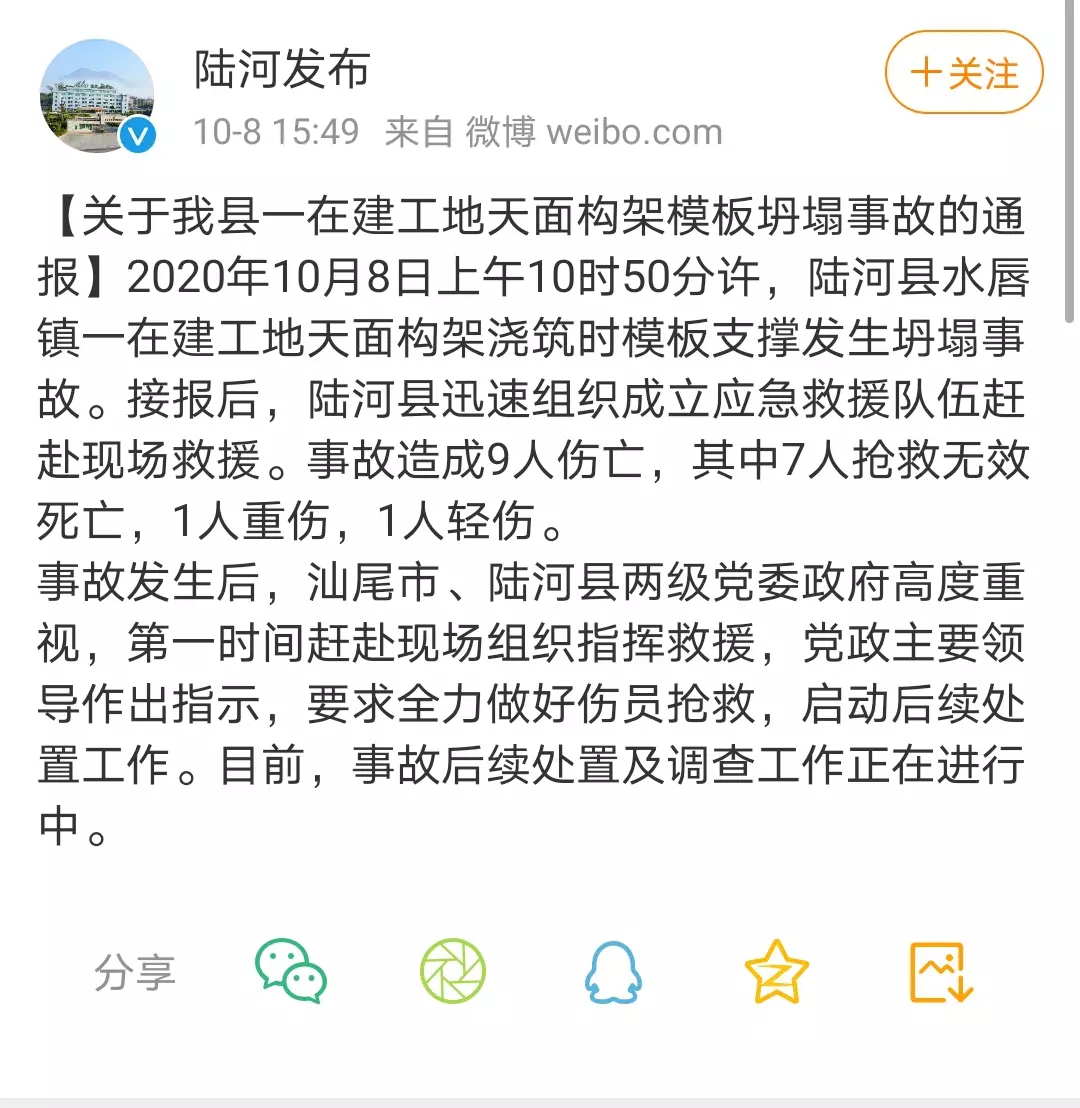
Task: Save the post as an image
Action: coord(941,972)
